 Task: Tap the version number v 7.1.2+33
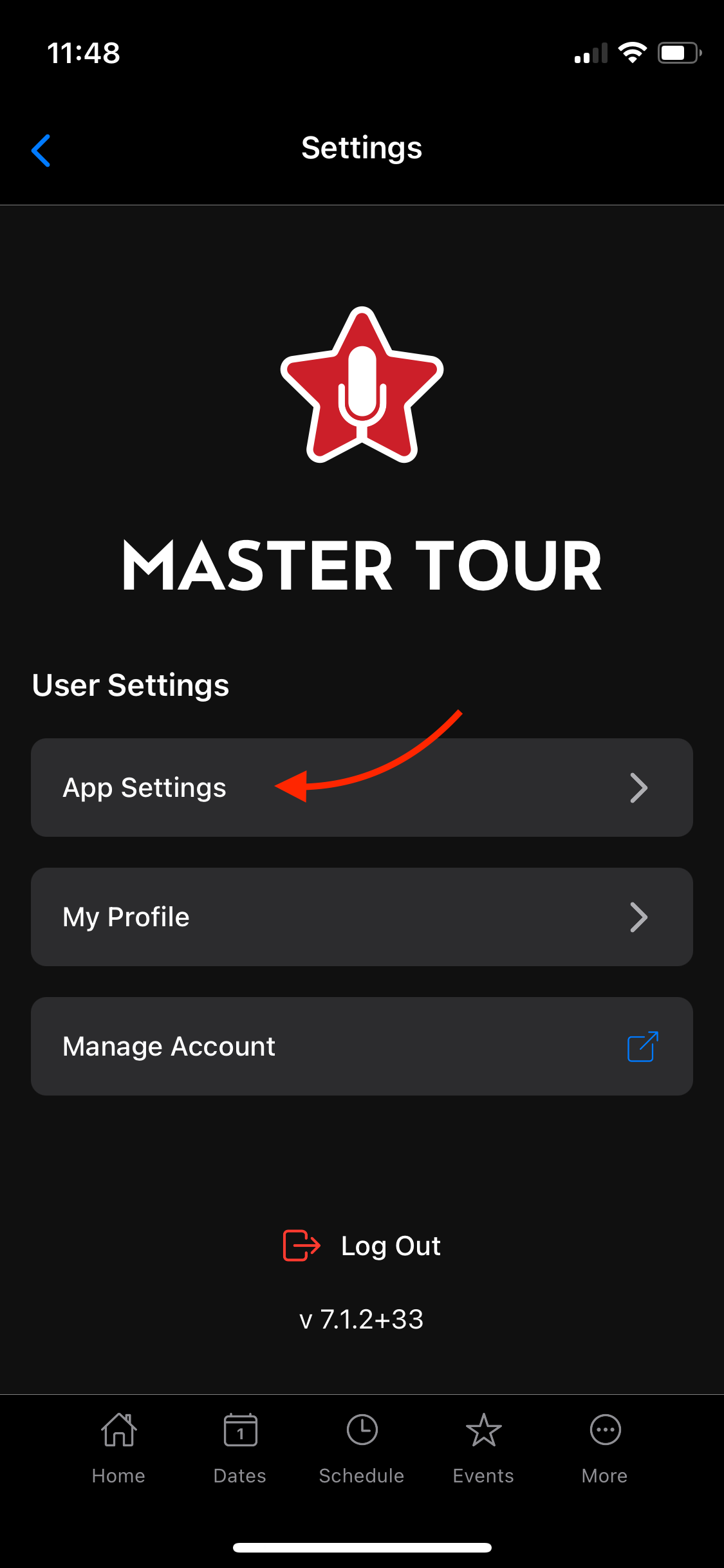tap(362, 1319)
